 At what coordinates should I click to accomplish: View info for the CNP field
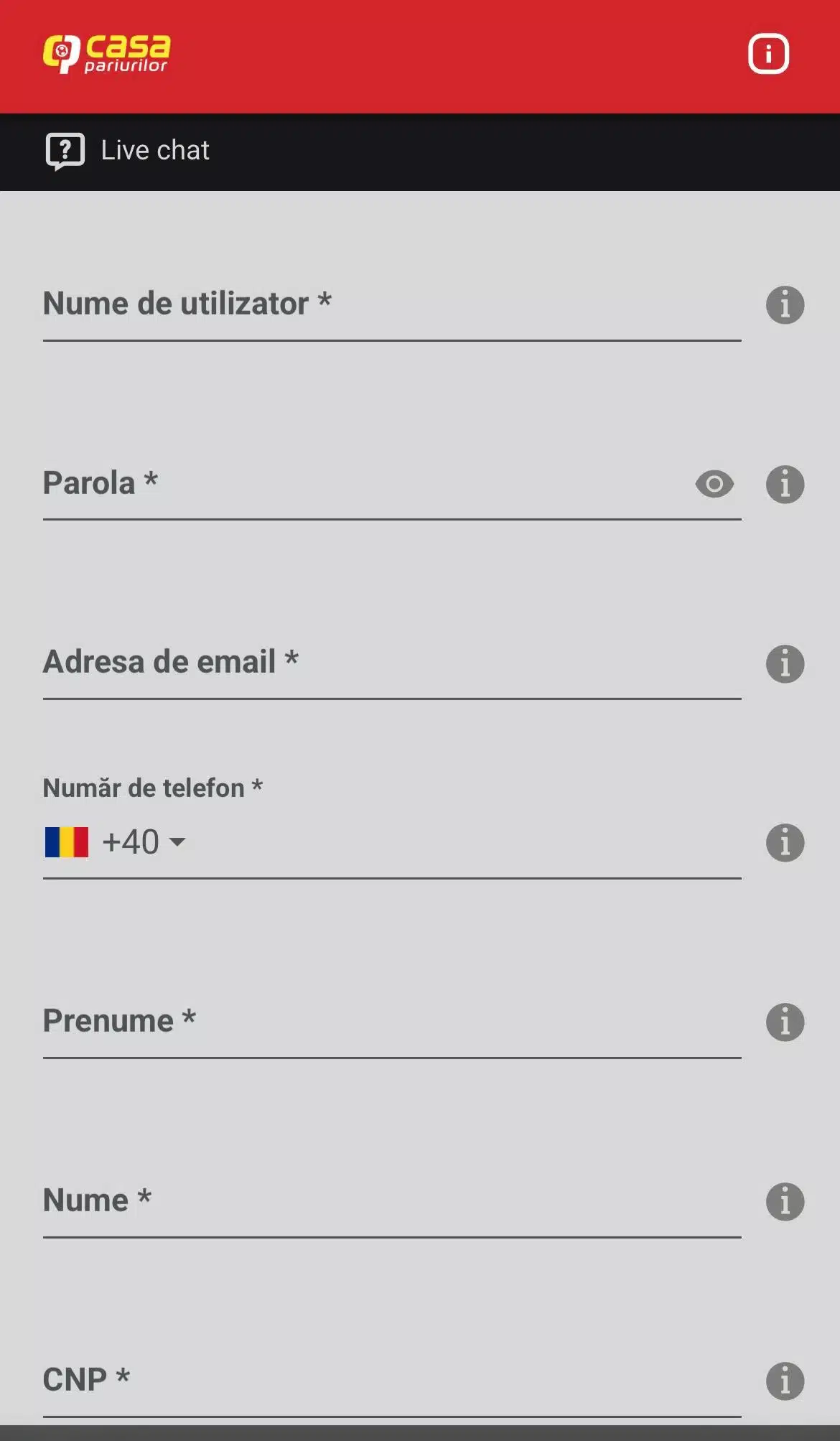tap(785, 1381)
